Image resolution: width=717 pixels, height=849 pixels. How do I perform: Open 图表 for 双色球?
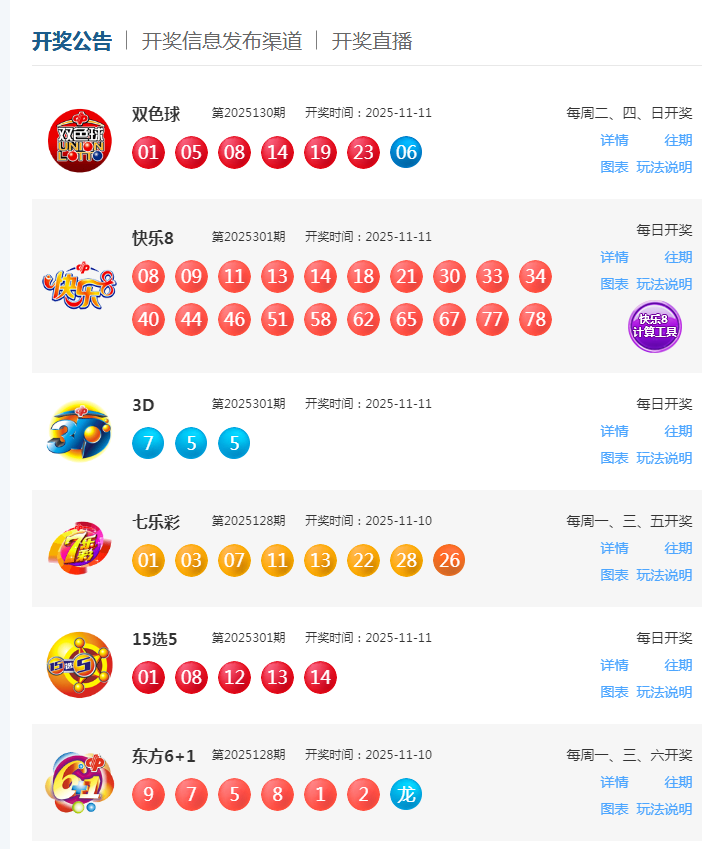click(614, 167)
